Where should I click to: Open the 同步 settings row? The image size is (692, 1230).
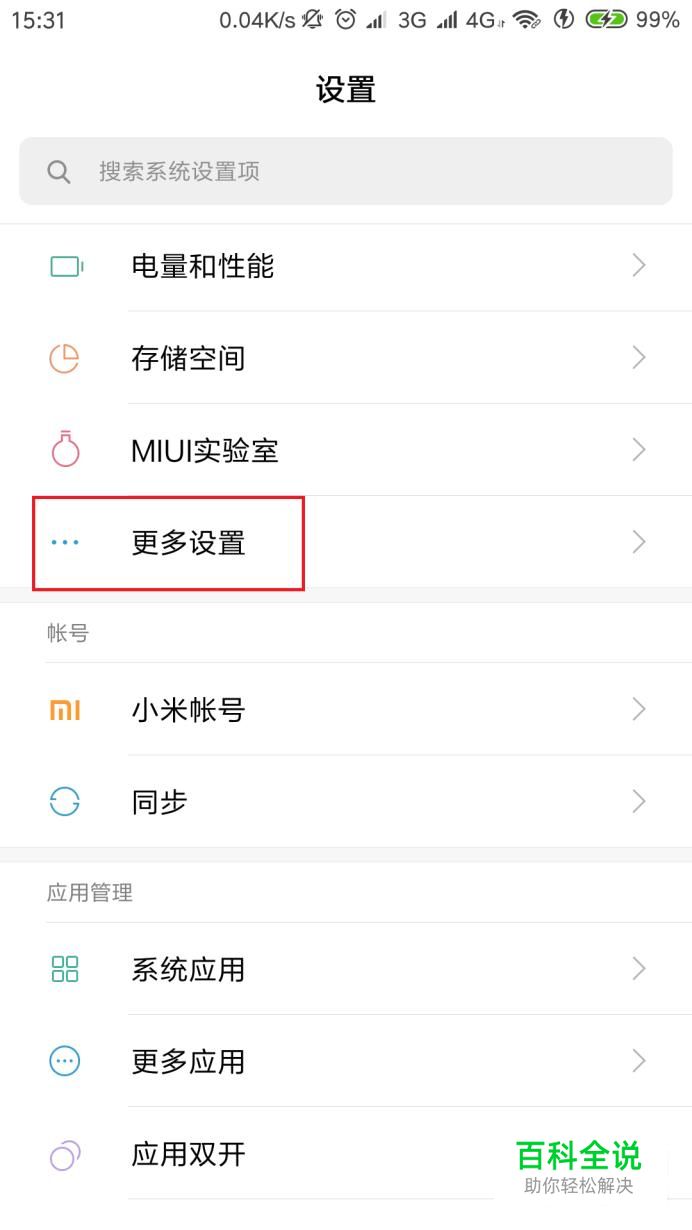(346, 802)
